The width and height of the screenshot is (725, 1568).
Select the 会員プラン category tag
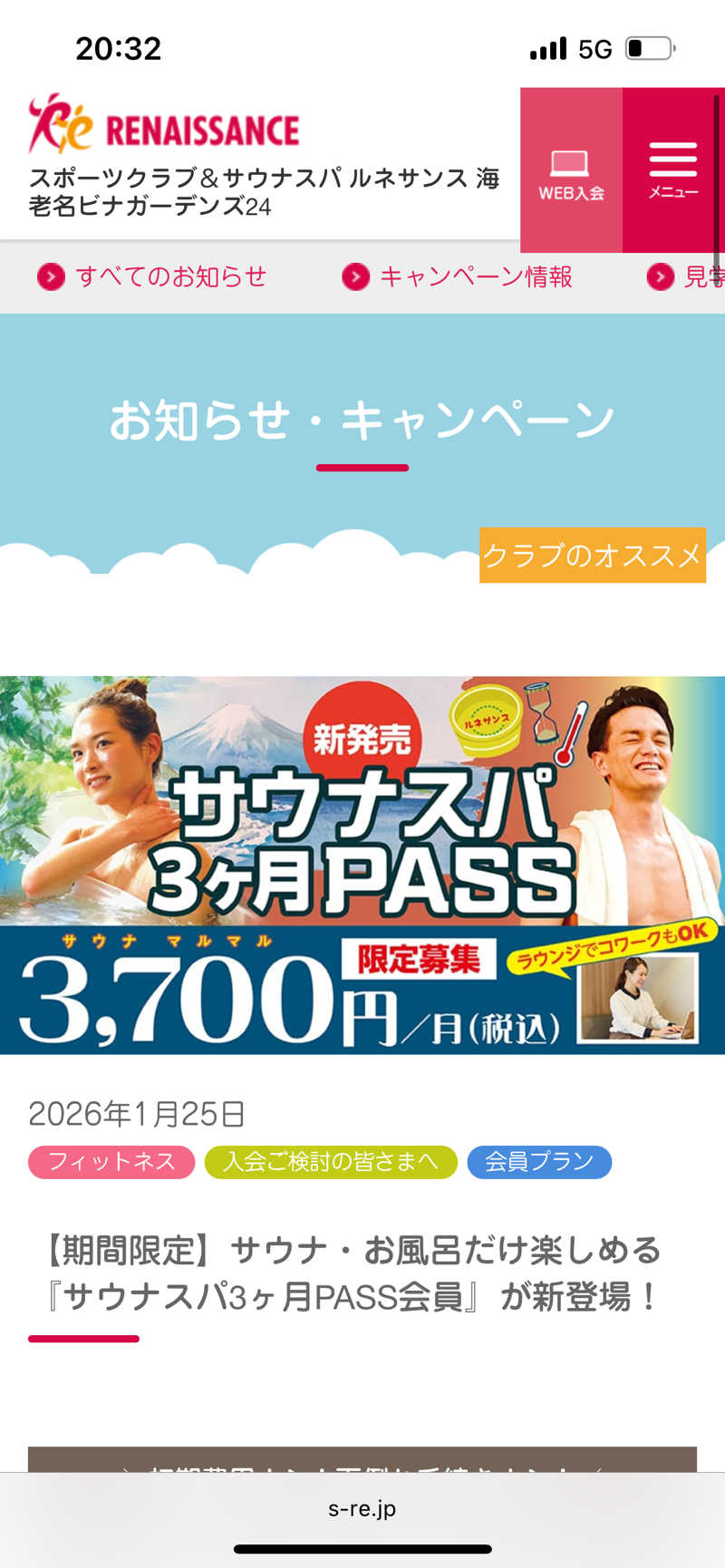coord(538,1162)
